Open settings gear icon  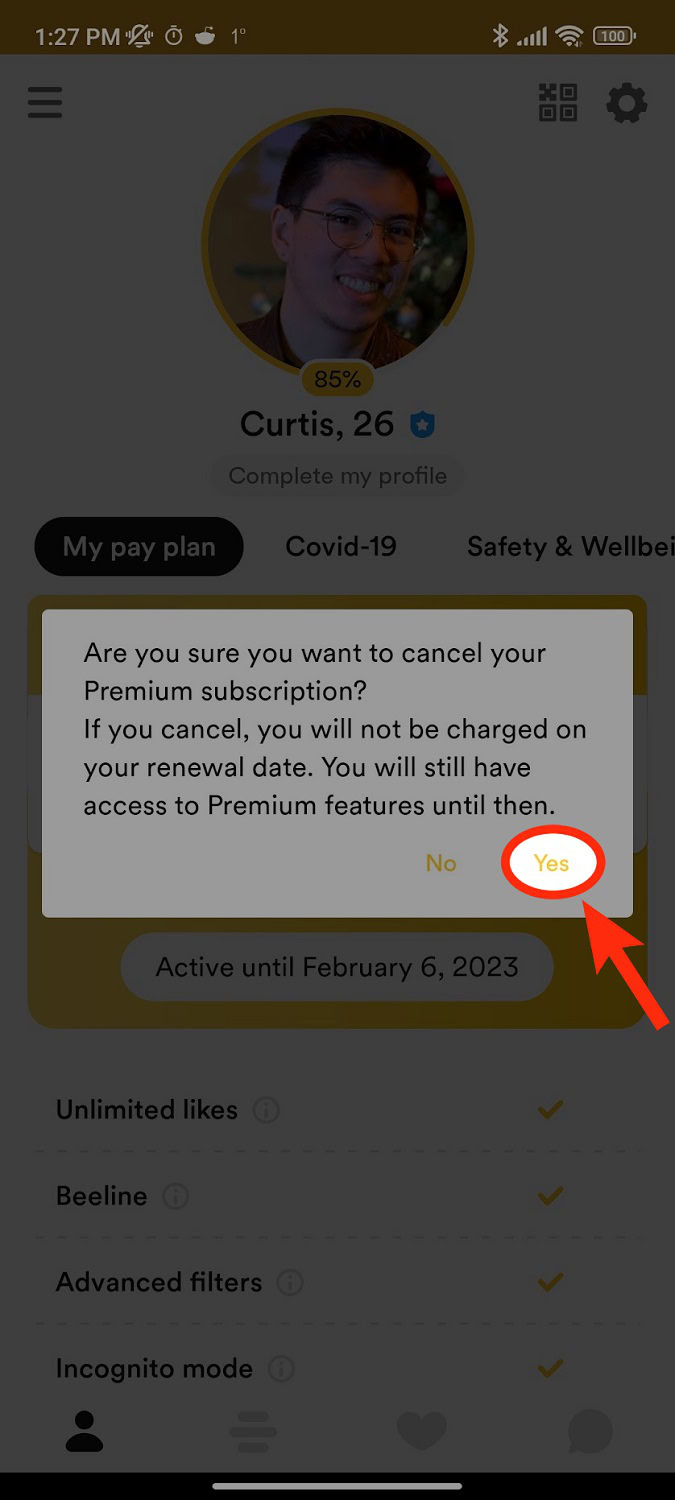pyautogui.click(x=627, y=103)
